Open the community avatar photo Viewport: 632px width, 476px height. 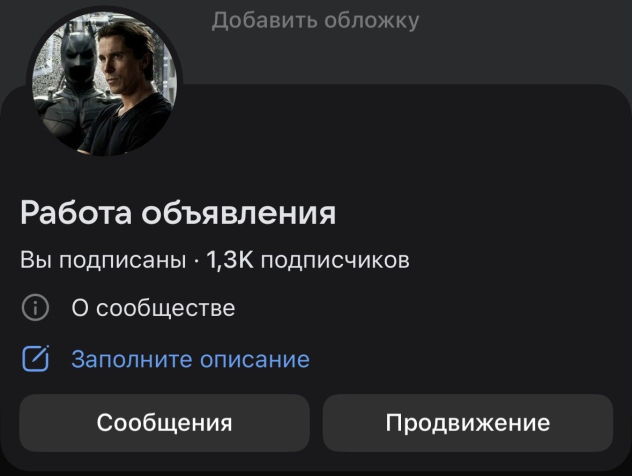105,83
